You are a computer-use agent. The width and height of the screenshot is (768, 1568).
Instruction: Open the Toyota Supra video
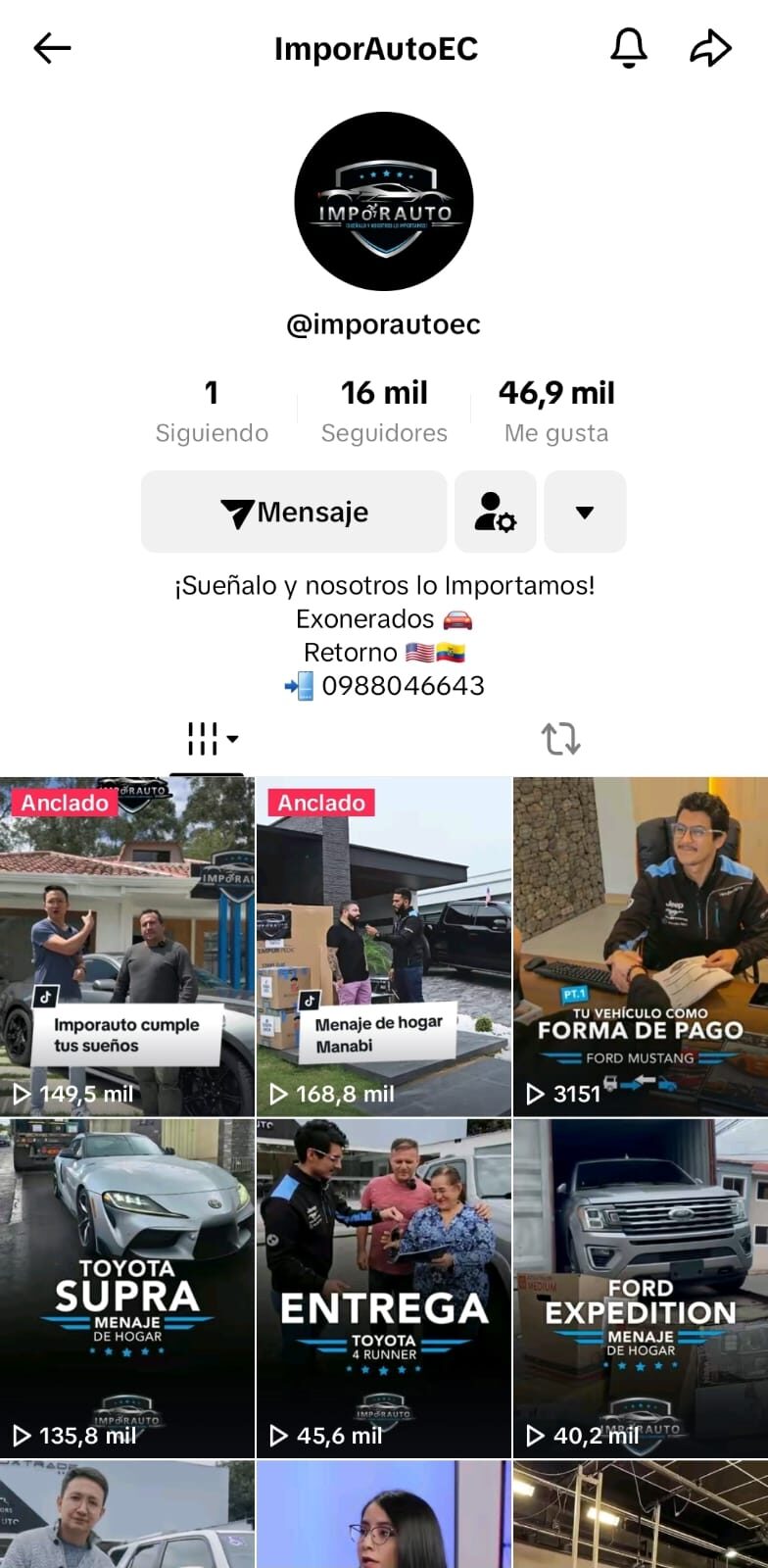(127, 1289)
